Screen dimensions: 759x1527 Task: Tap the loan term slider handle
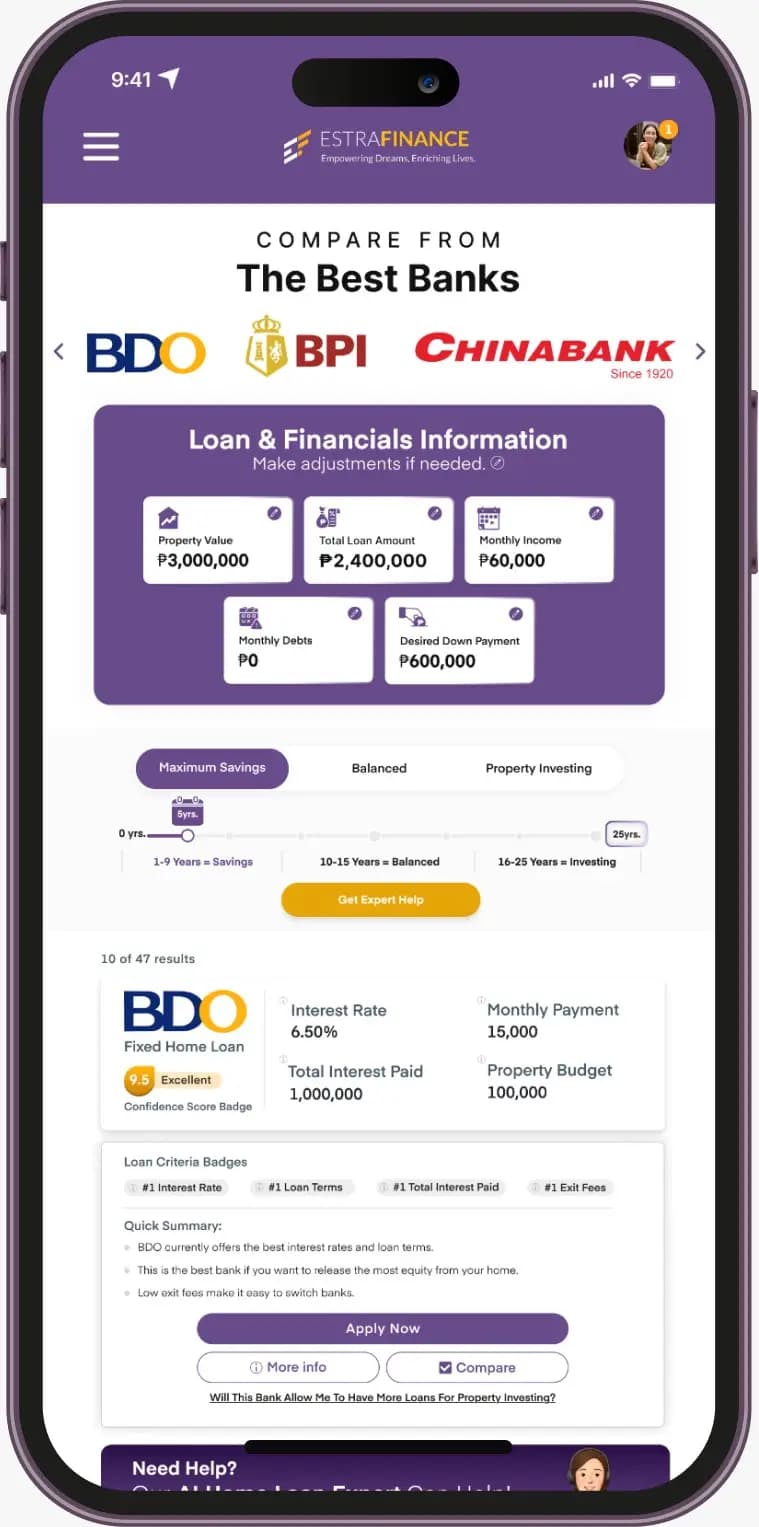[187, 835]
